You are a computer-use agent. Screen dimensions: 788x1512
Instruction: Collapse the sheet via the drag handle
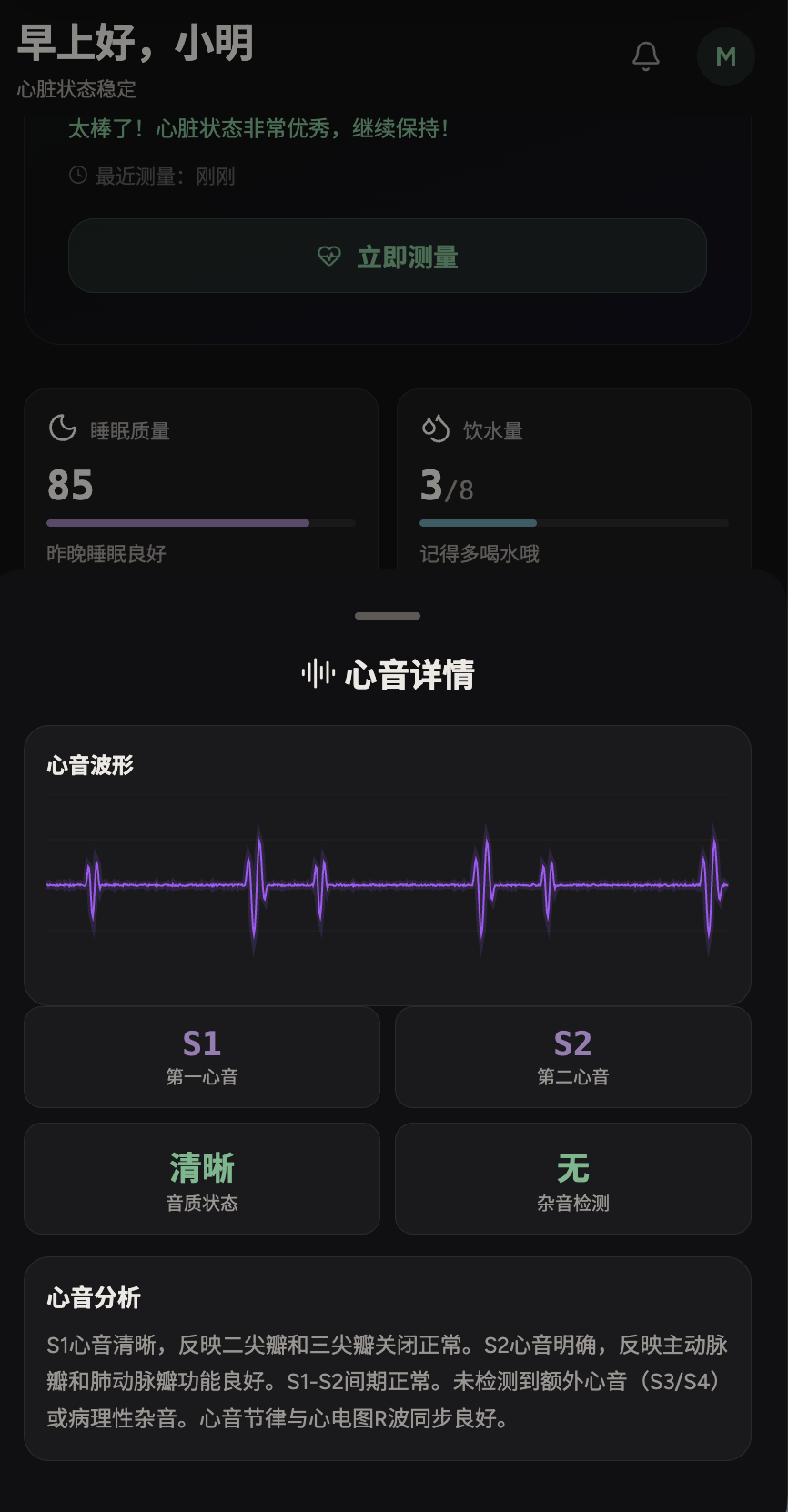point(387,615)
